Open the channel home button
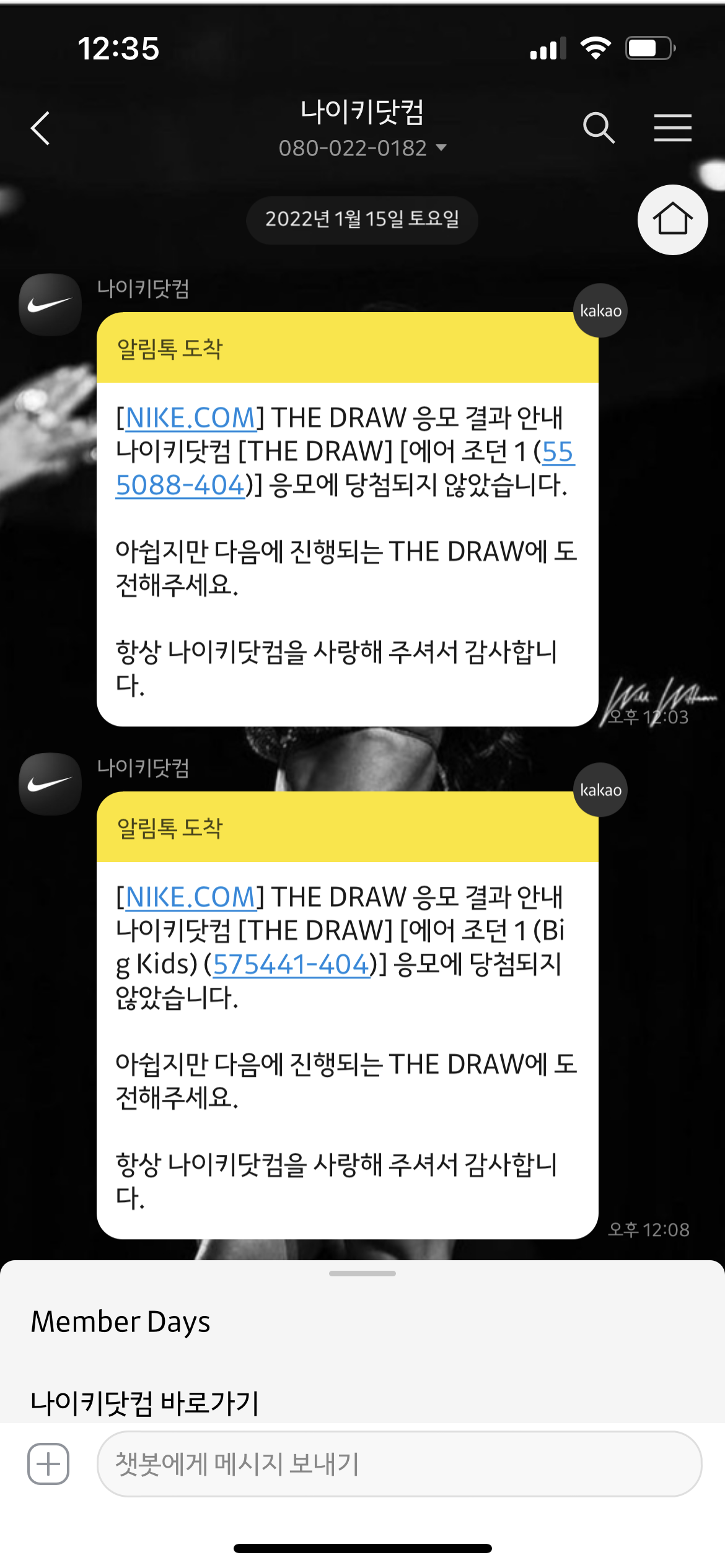725x1568 pixels. (672, 219)
